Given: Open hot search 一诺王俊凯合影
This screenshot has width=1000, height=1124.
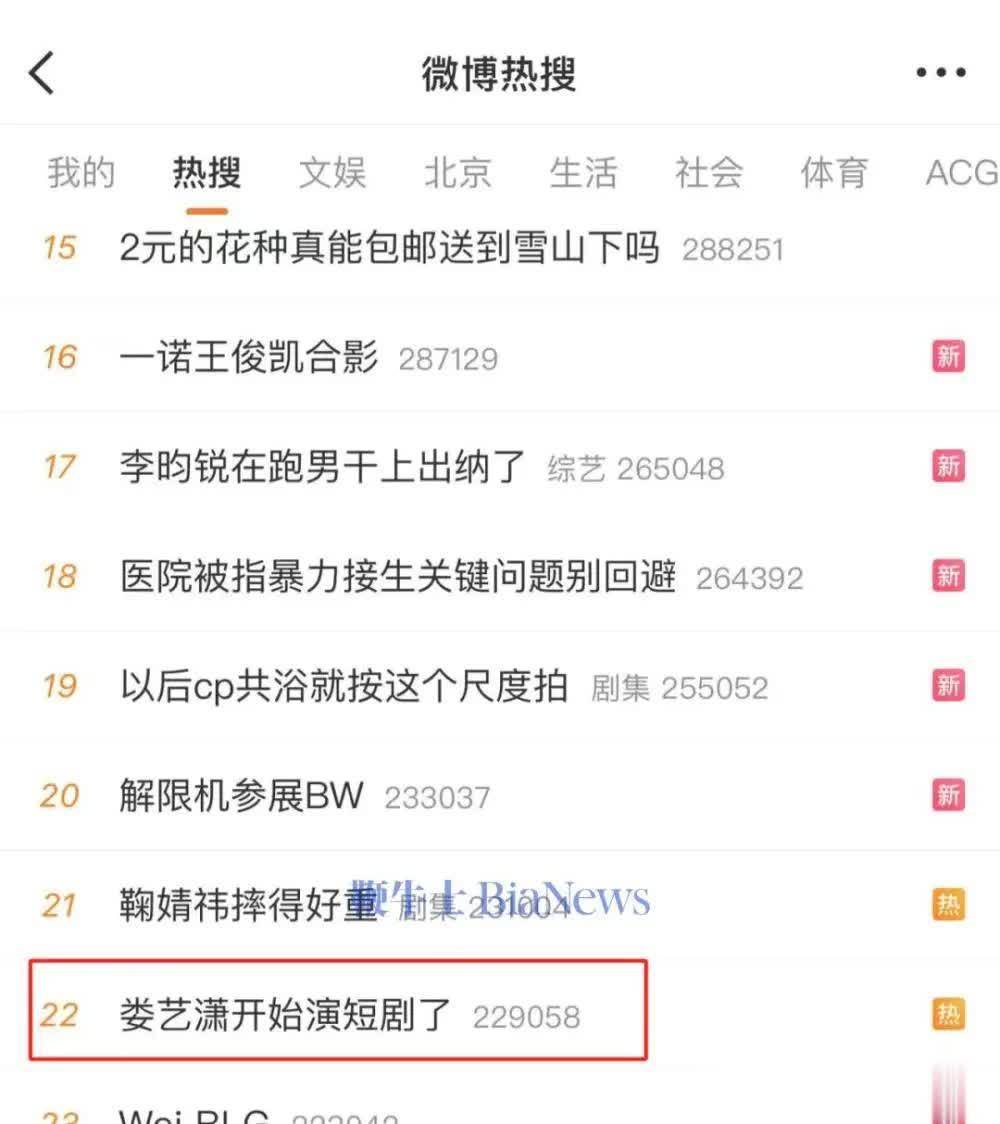Looking at the screenshot, I should pyautogui.click(x=249, y=357).
